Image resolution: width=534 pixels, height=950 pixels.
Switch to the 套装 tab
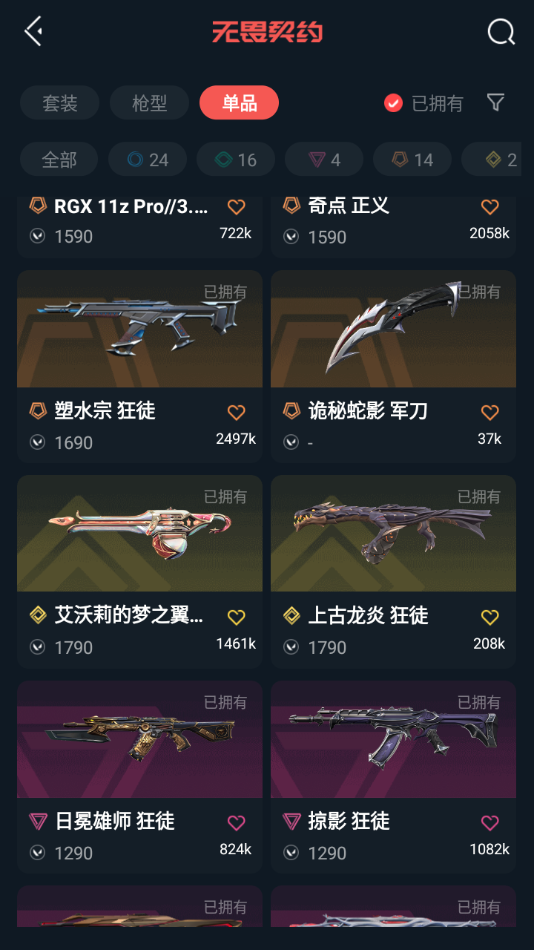(59, 102)
